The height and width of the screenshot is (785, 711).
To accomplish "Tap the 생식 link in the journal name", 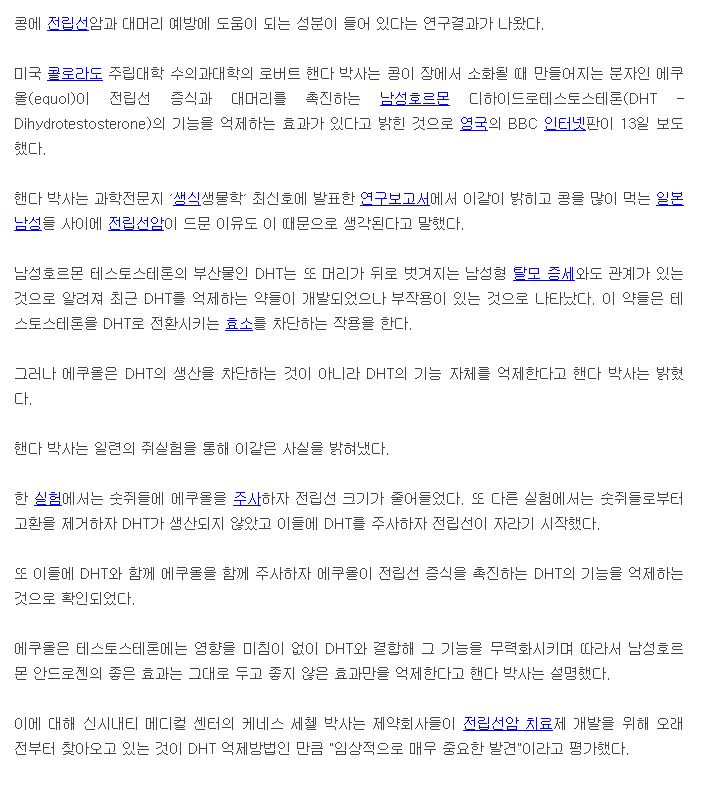I will [187, 199].
